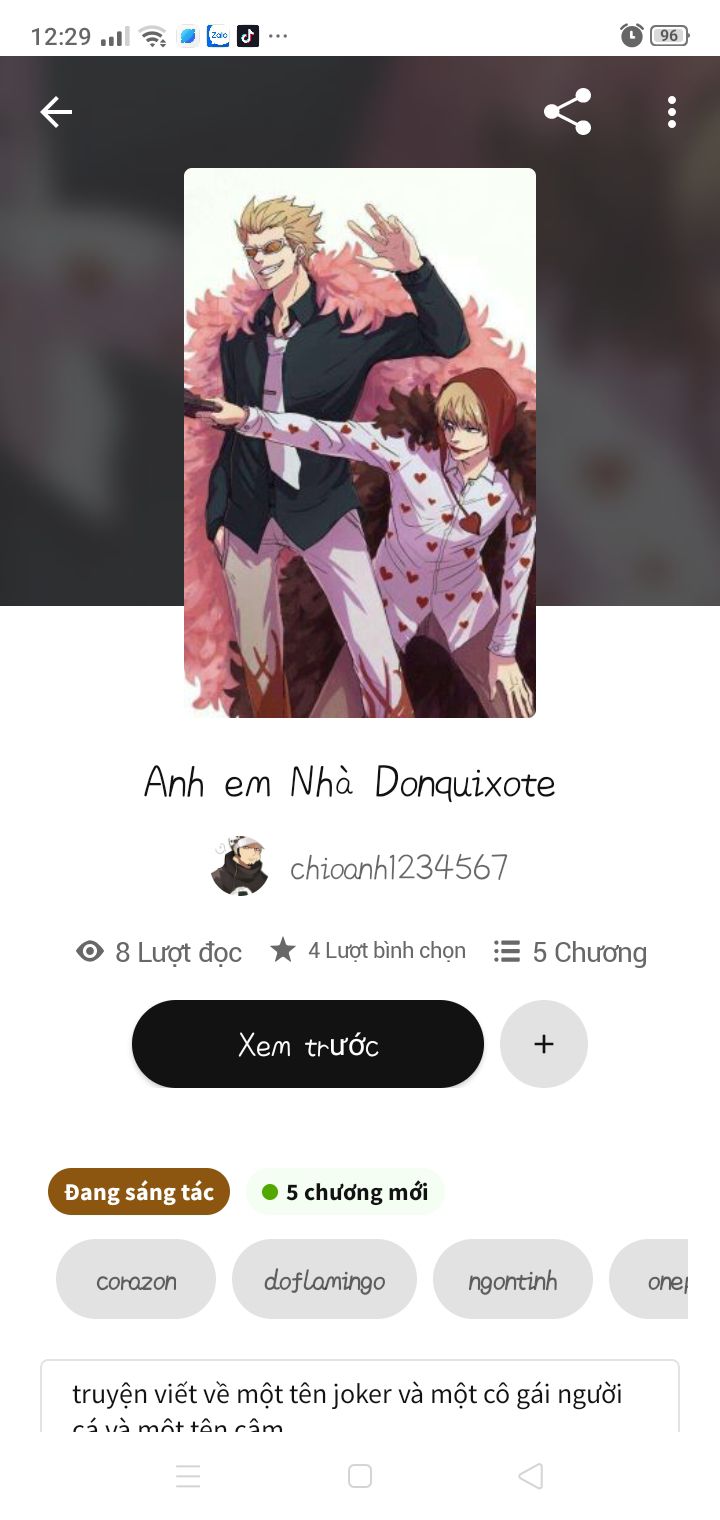Open the Anh em Nhà Donquixote cover
Screen dimensions: 720x1520
360,442
